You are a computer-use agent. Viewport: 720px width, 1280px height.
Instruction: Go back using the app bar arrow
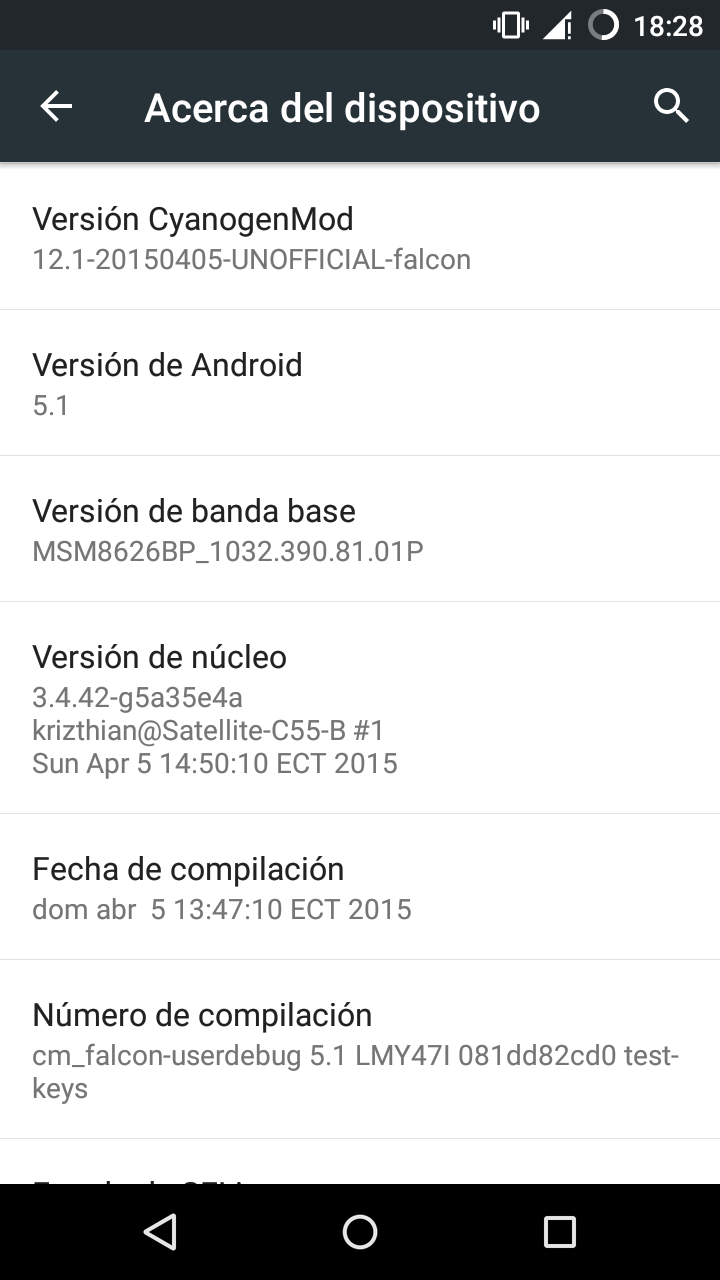56,106
